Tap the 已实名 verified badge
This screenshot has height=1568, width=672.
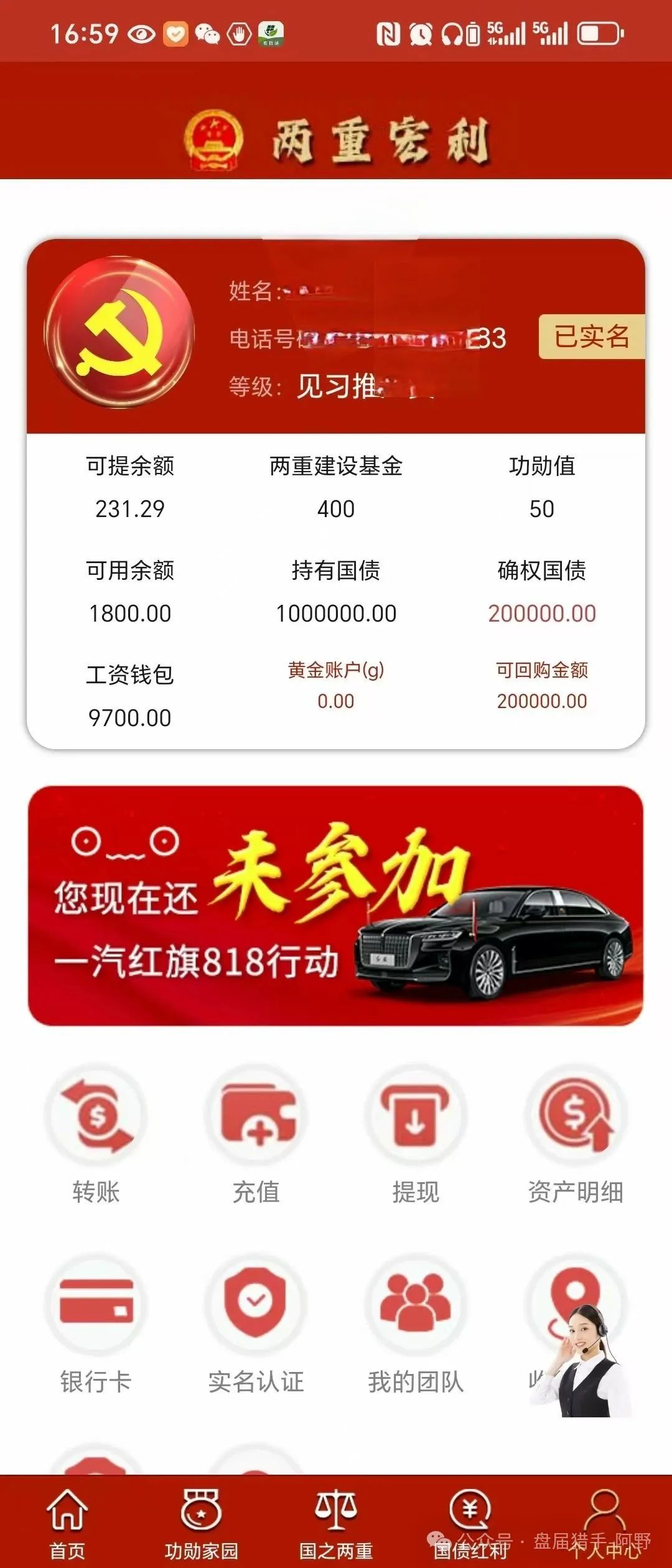591,337
